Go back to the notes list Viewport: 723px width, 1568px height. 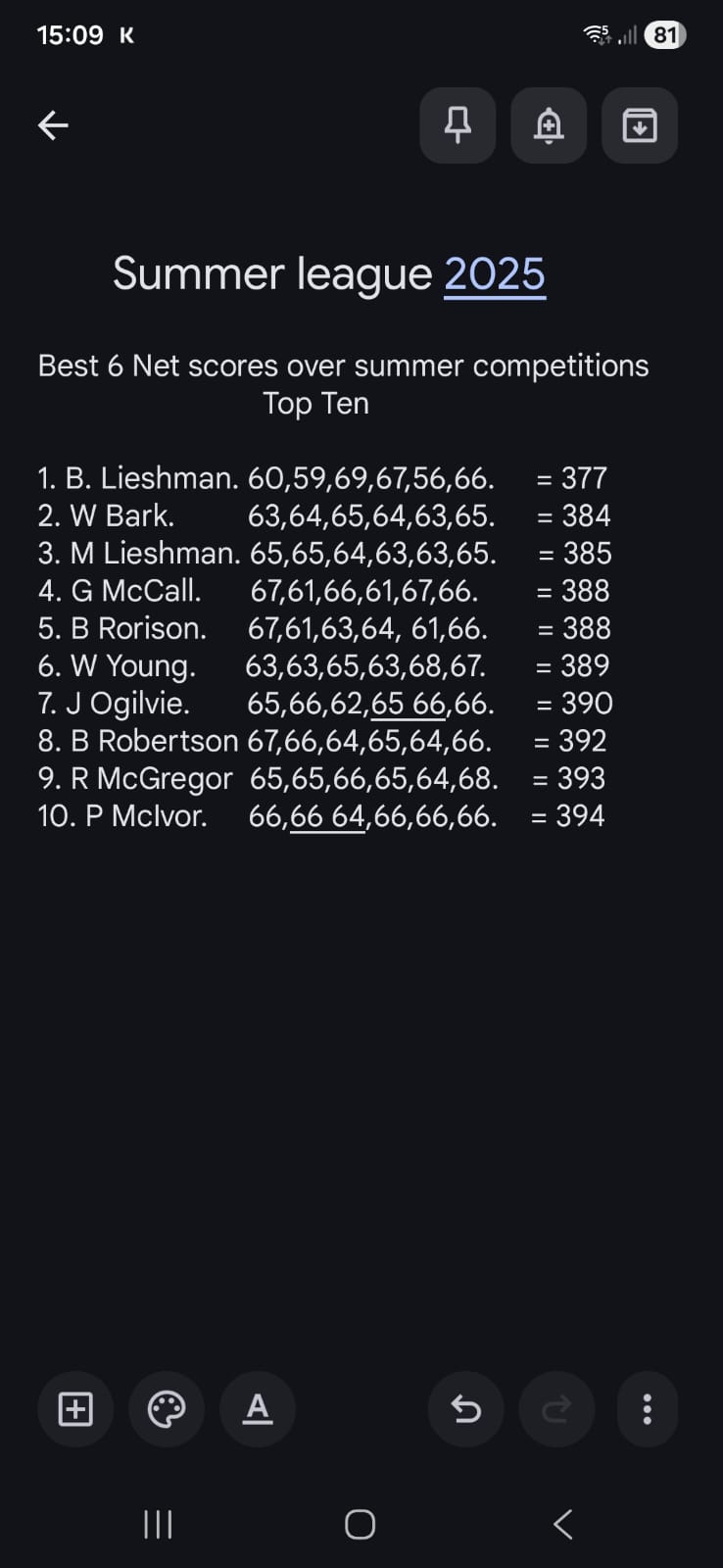[53, 125]
